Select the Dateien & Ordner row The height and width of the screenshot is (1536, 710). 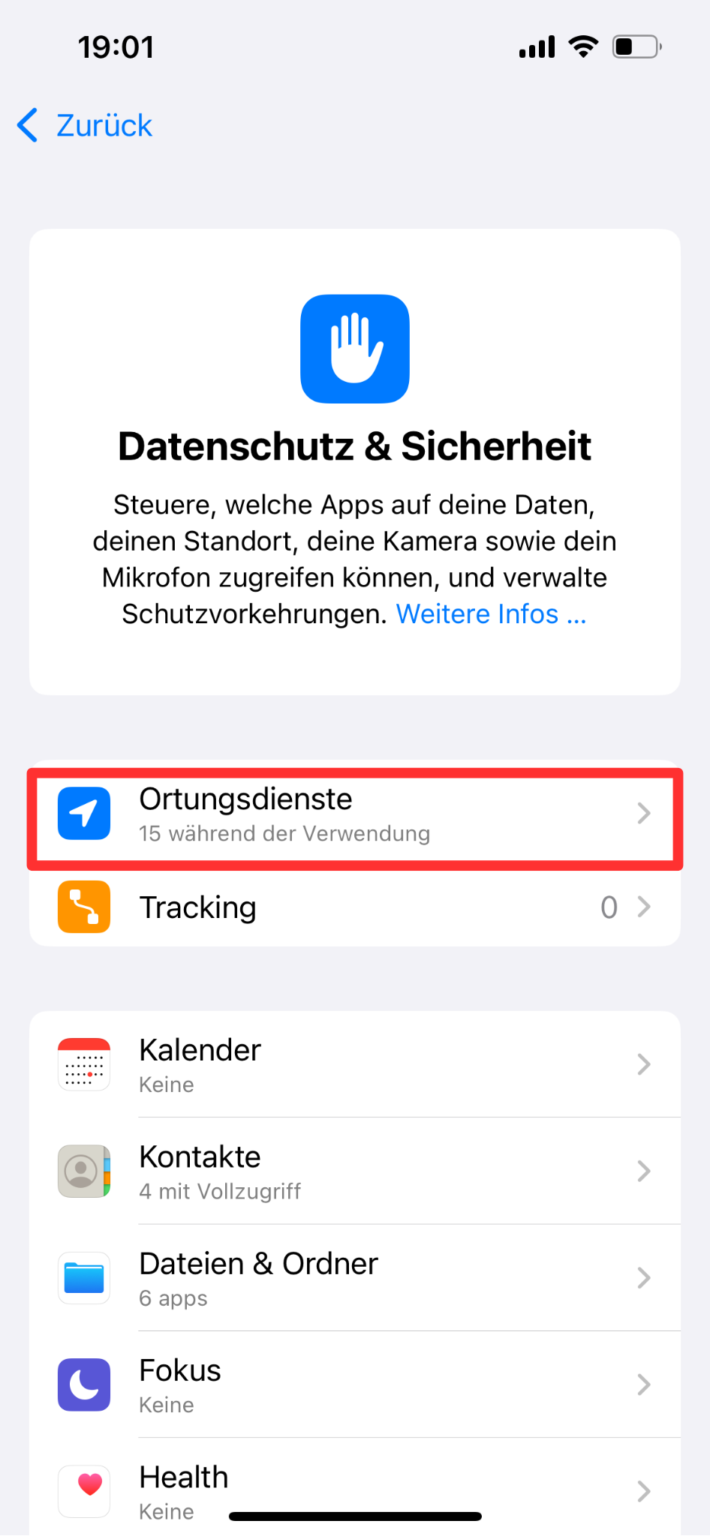pyautogui.click(x=355, y=1278)
